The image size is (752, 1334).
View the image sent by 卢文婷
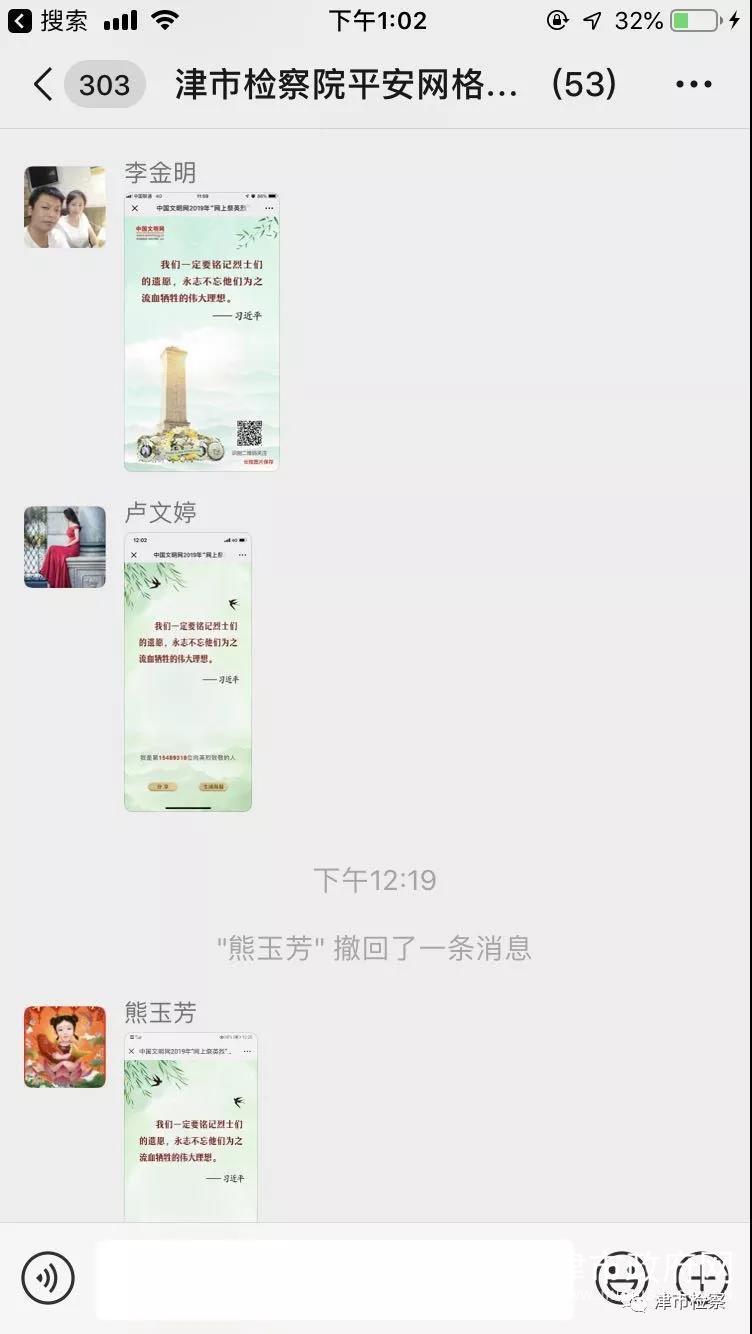pyautogui.click(x=188, y=671)
